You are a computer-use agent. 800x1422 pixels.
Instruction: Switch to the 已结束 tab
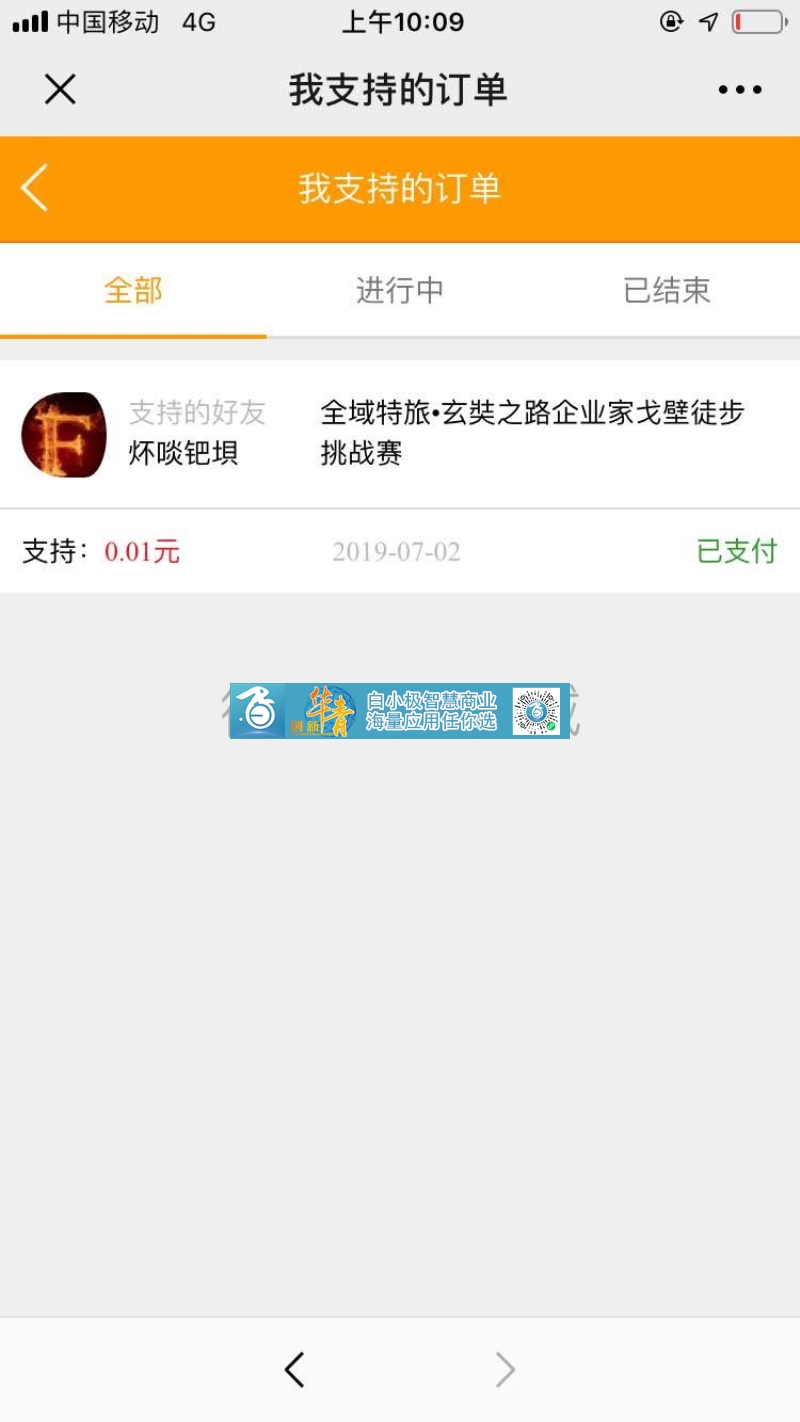tap(666, 291)
